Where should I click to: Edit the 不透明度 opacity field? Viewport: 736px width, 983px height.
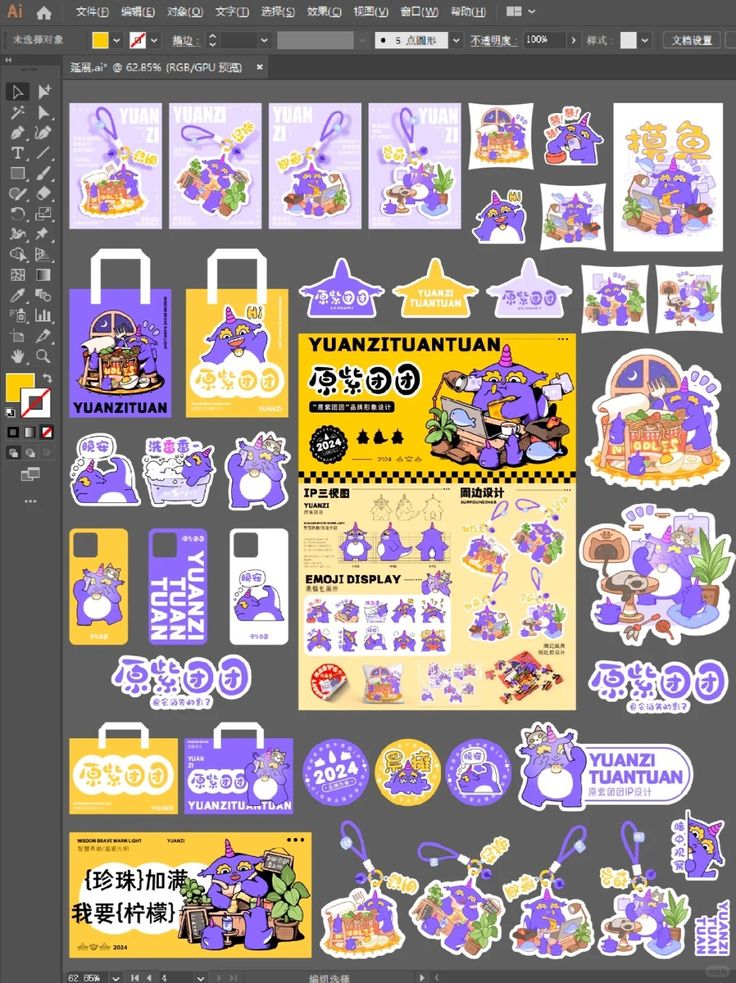click(x=543, y=40)
